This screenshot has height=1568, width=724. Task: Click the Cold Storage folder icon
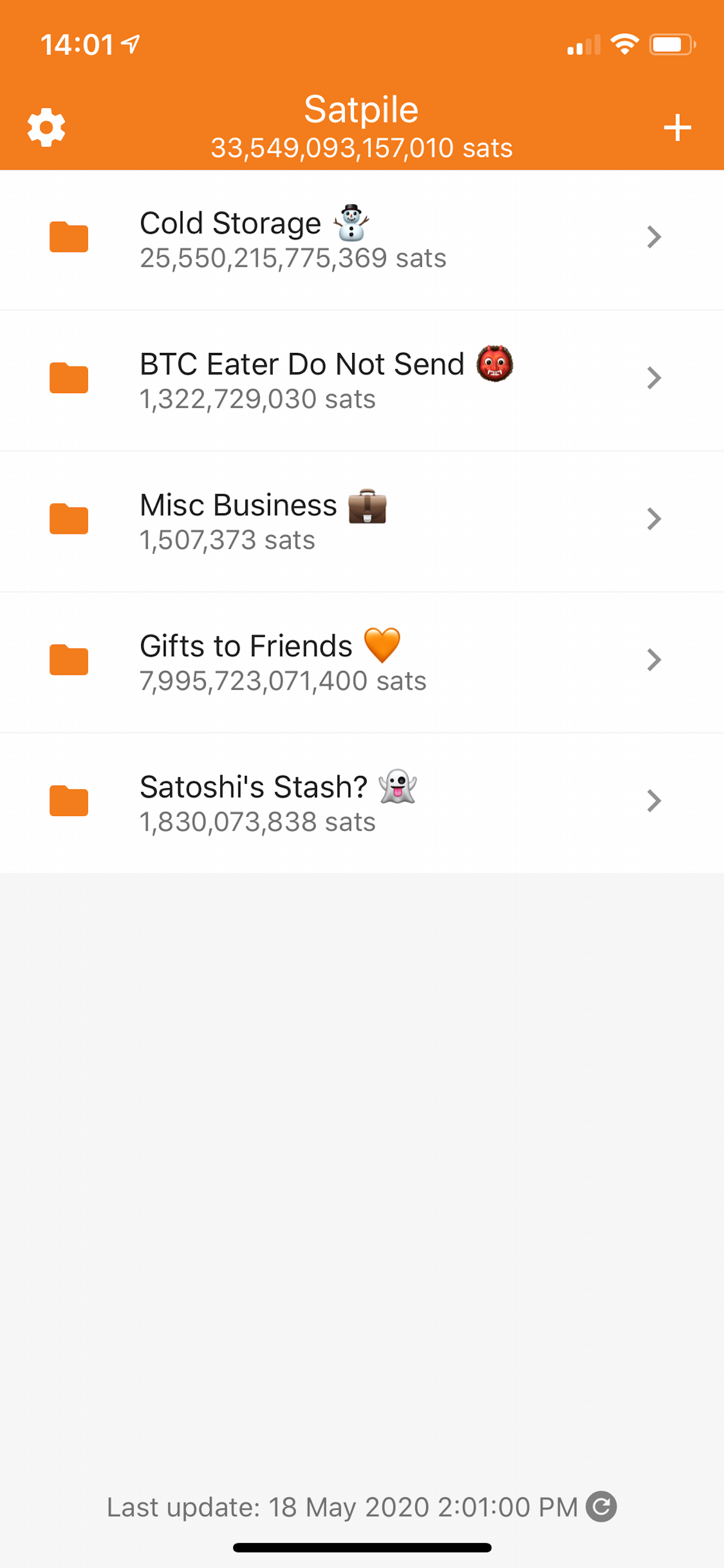tap(68, 237)
